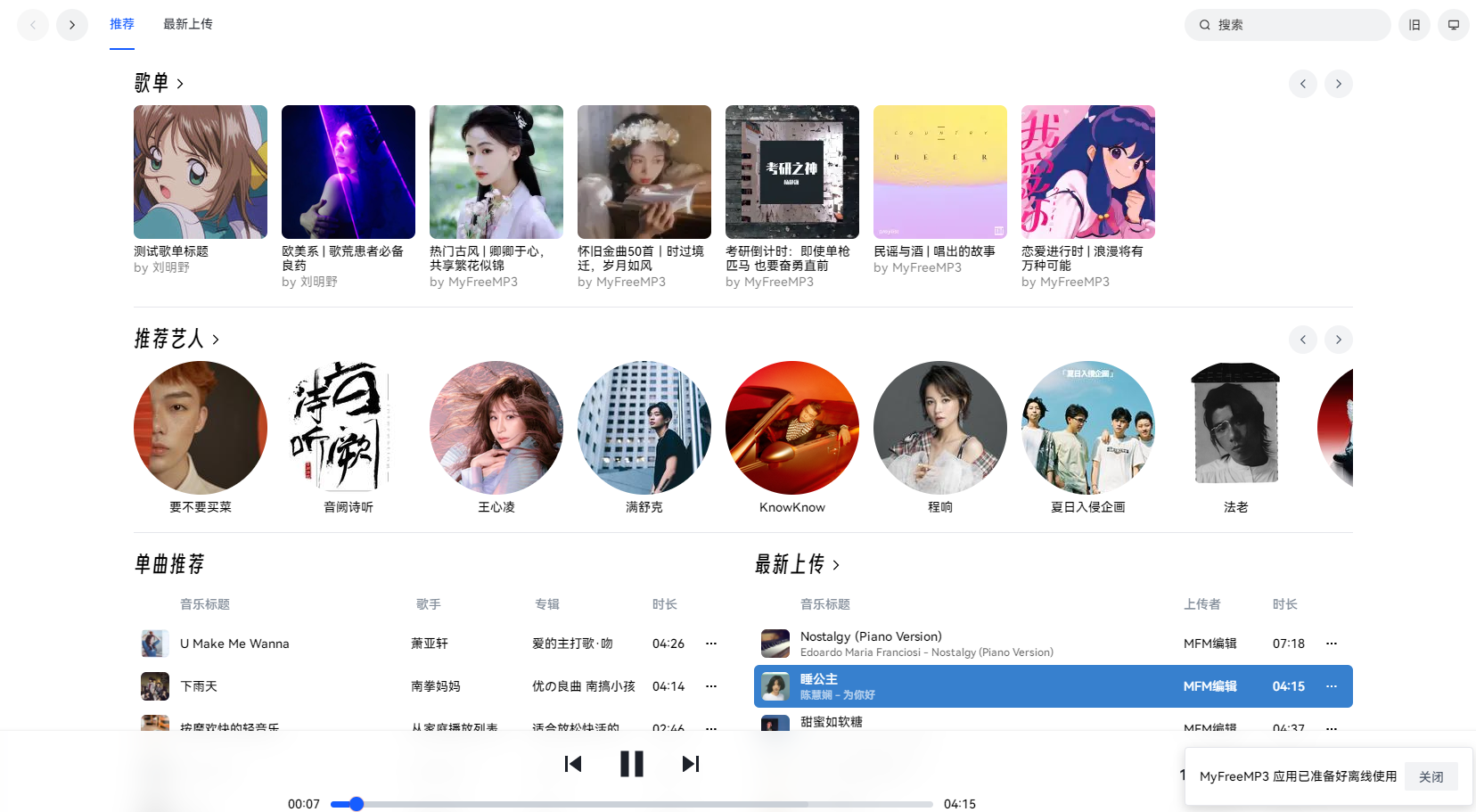Screen dimensions: 1476x812
Task: Open artist 夏日入侵企画
Action: (x=1088, y=428)
